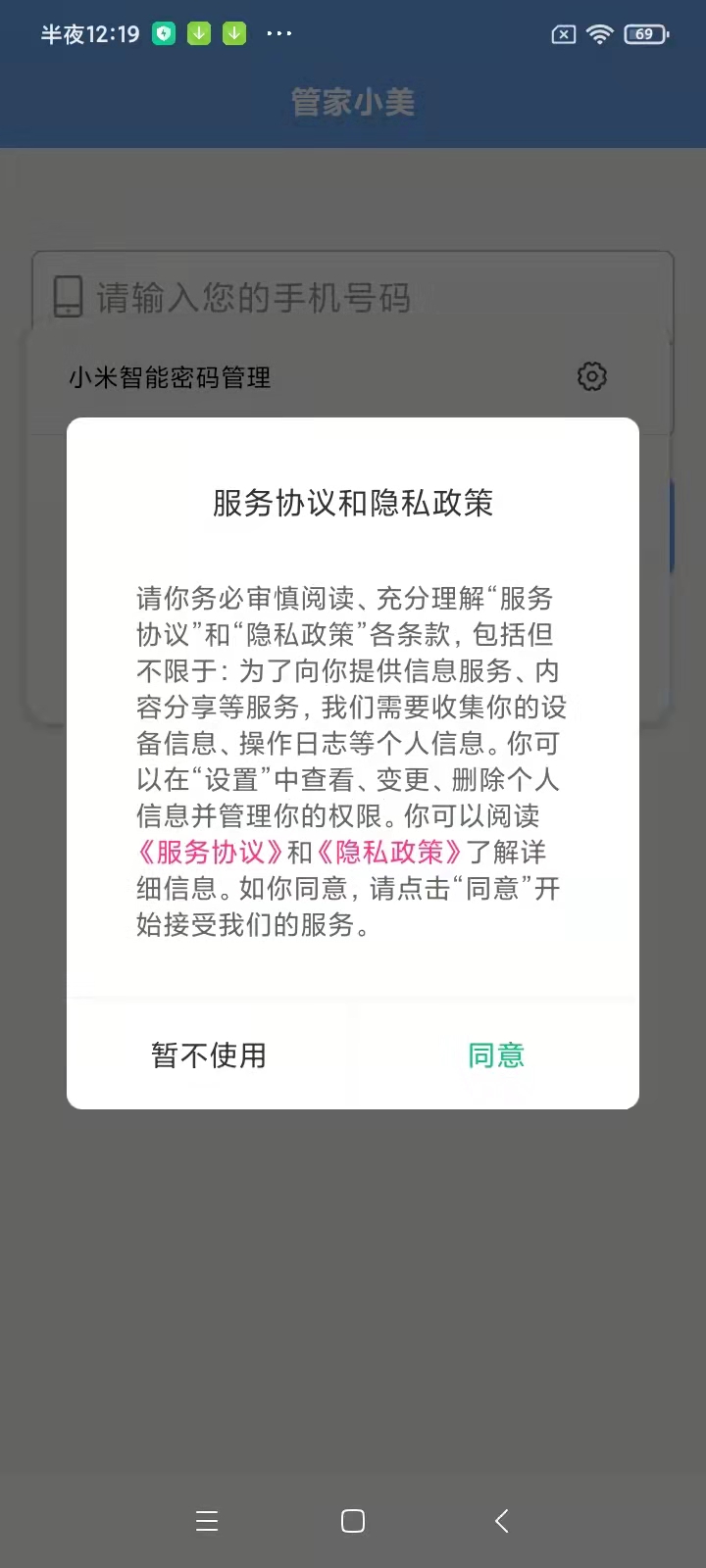Image resolution: width=706 pixels, height=1568 pixels.
Task: Tap 同意 to accept the agreement
Action: [x=496, y=1055]
